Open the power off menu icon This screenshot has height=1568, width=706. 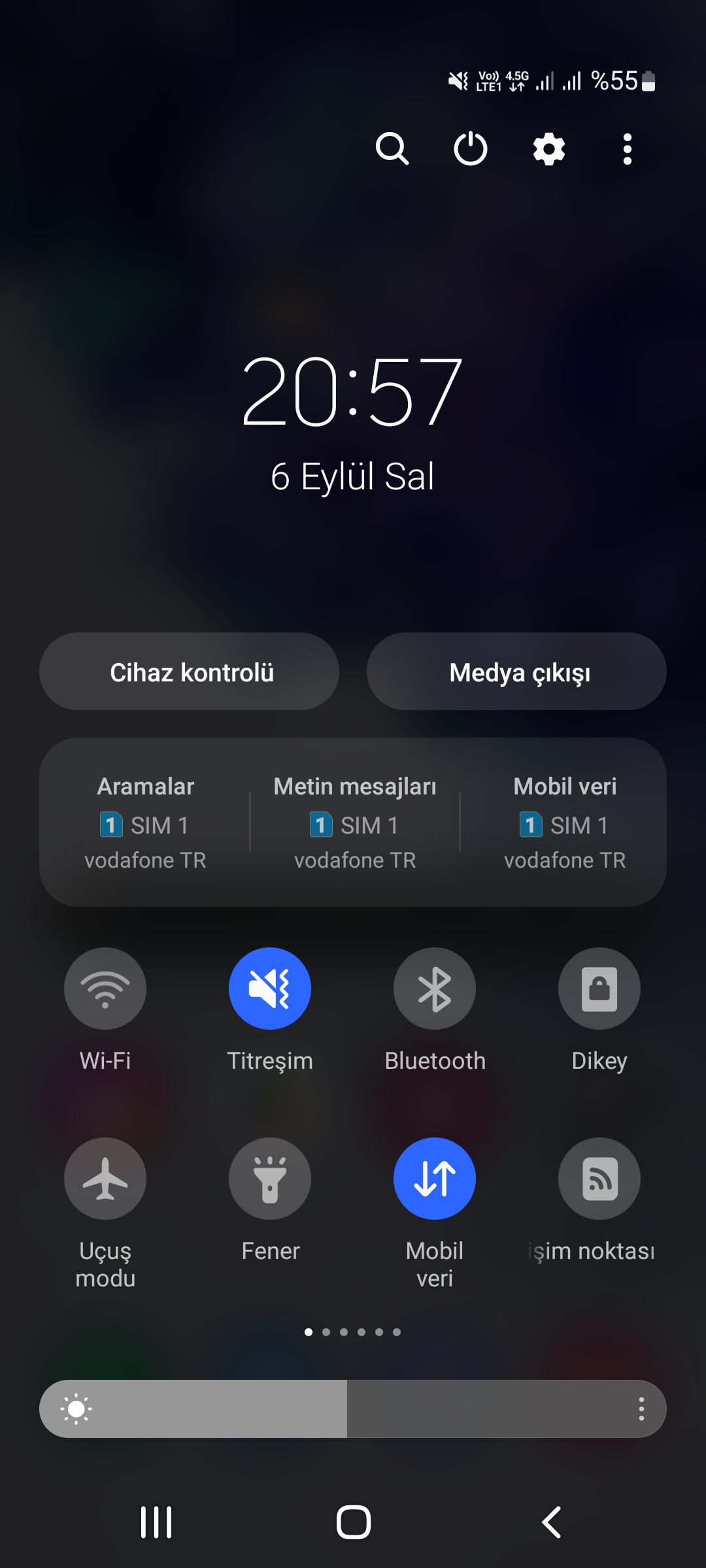(471, 149)
